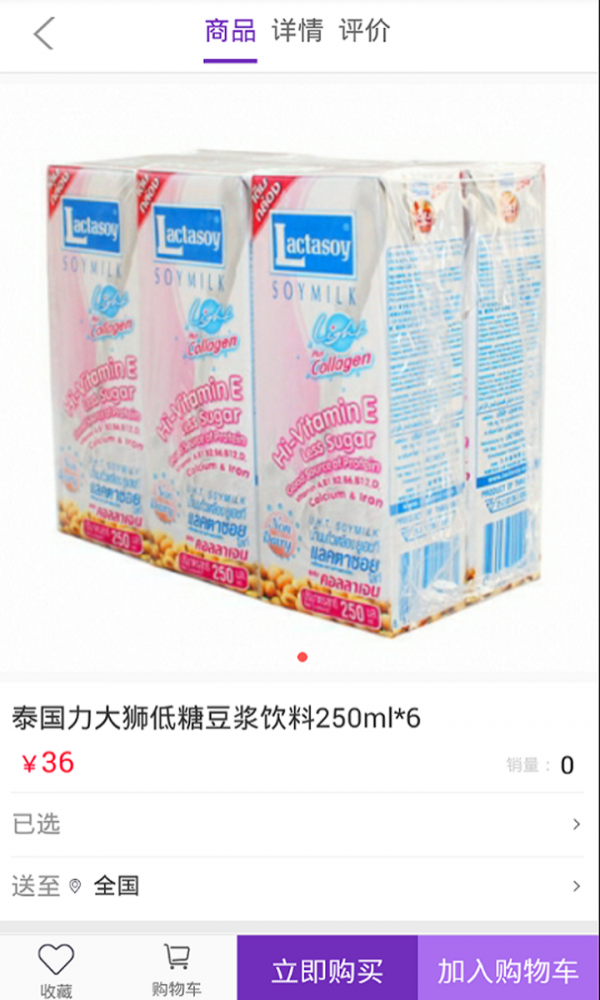Open the Lactasoy product image
Screen dimensions: 600x1000
300,390
